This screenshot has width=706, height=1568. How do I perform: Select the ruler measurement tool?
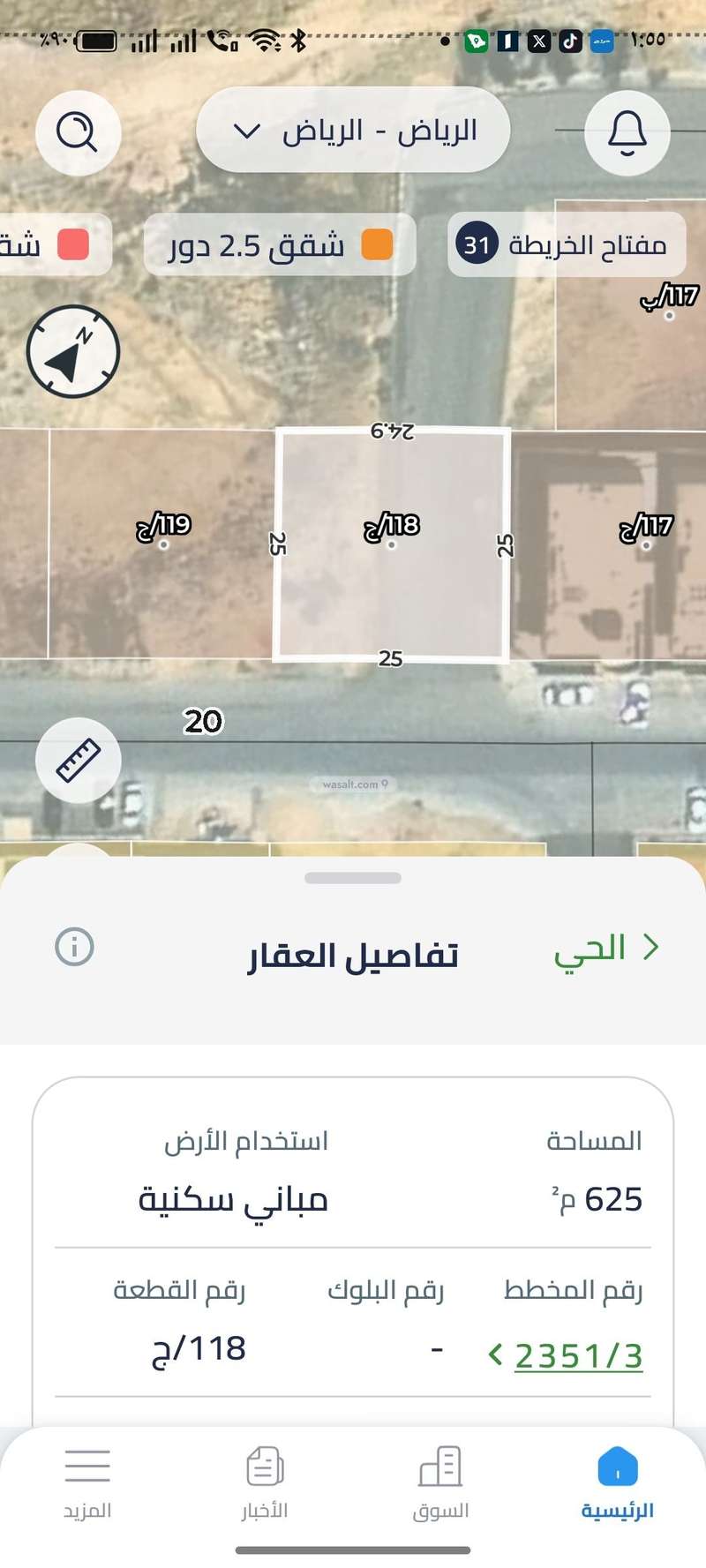pyautogui.click(x=78, y=761)
